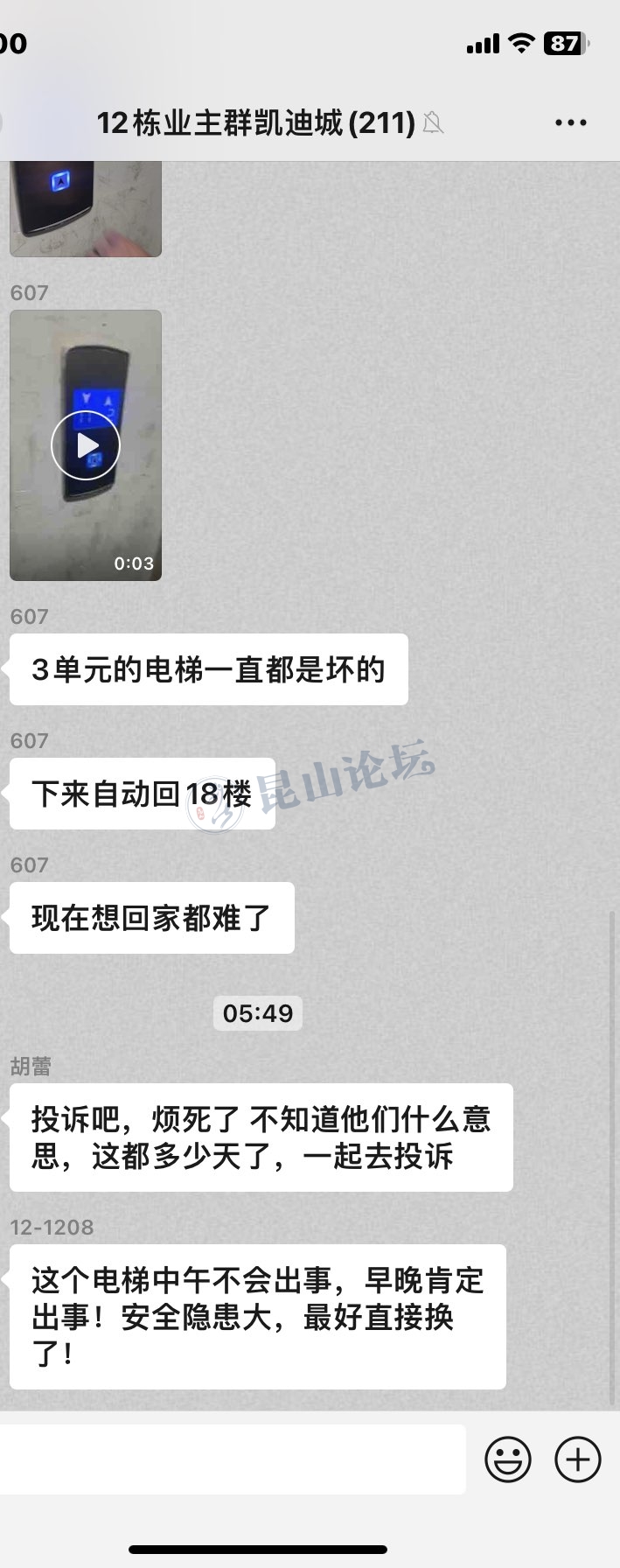Focus the message text input field
The height and width of the screenshot is (1568, 620).
point(232,1459)
